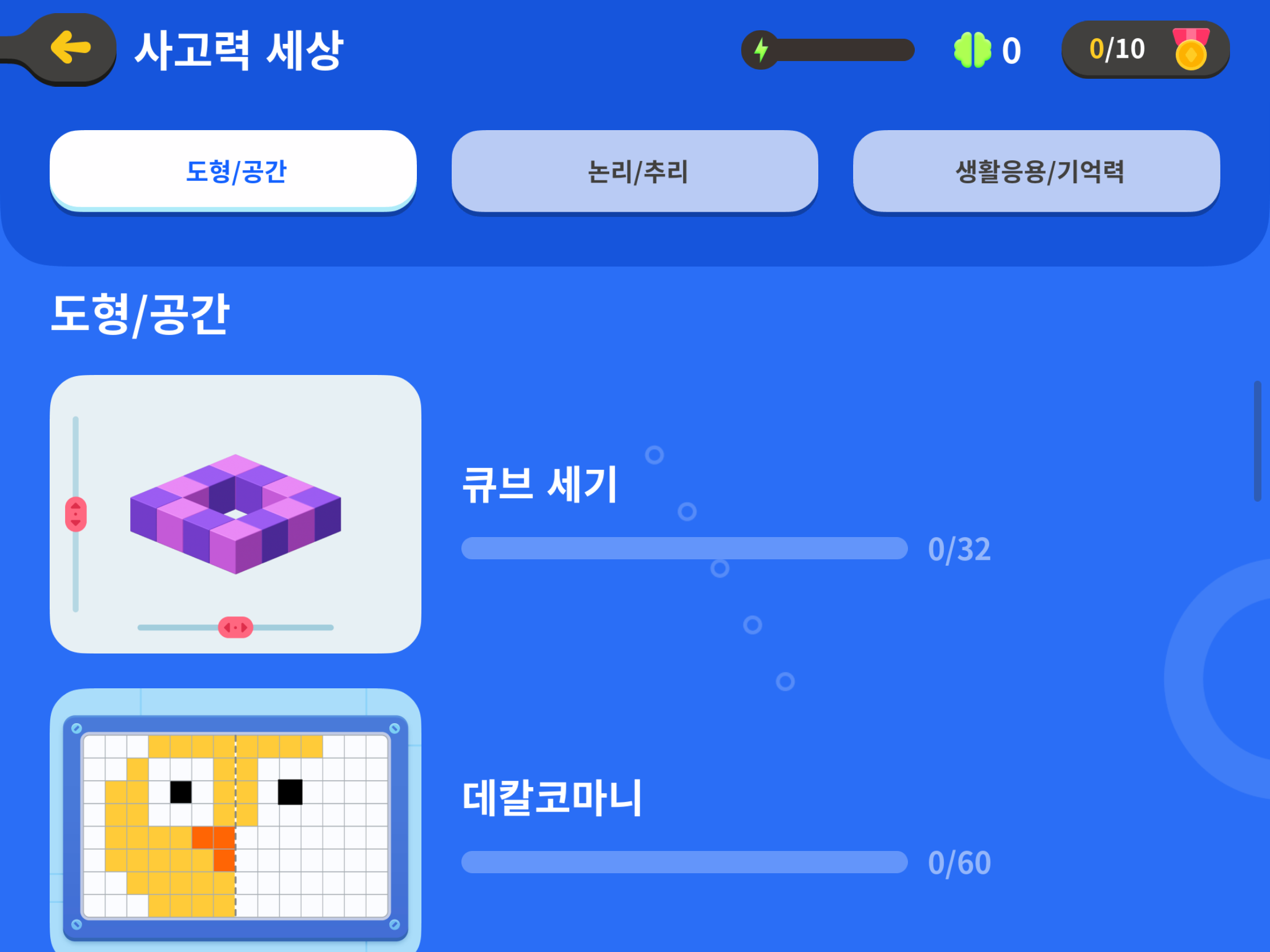The image size is (1270, 952).
Task: Select the 도형/공간 tab
Action: pos(233,171)
